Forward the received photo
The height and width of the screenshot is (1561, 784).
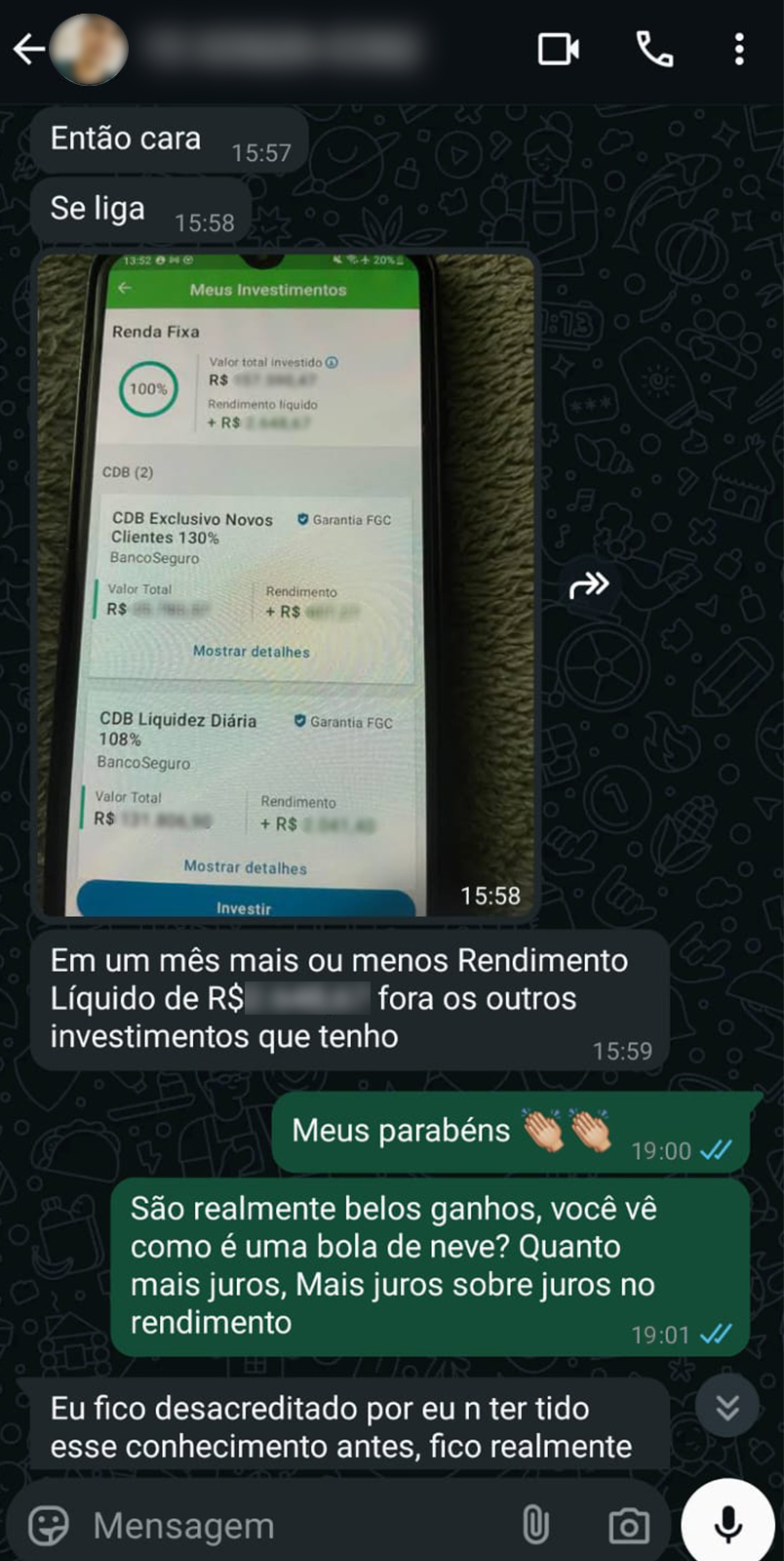coord(589,585)
